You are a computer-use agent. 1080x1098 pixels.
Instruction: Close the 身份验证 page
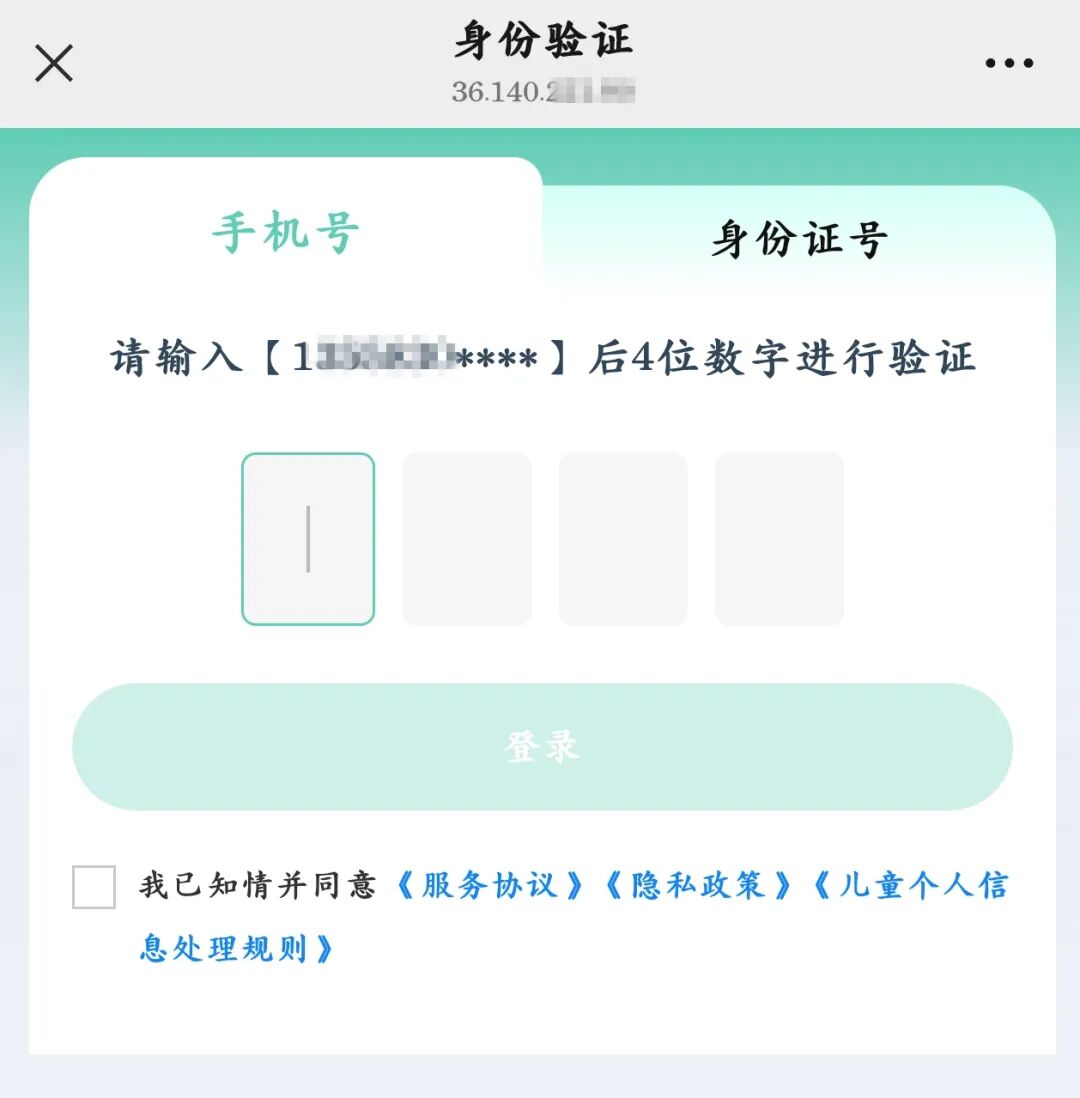pyautogui.click(x=54, y=63)
